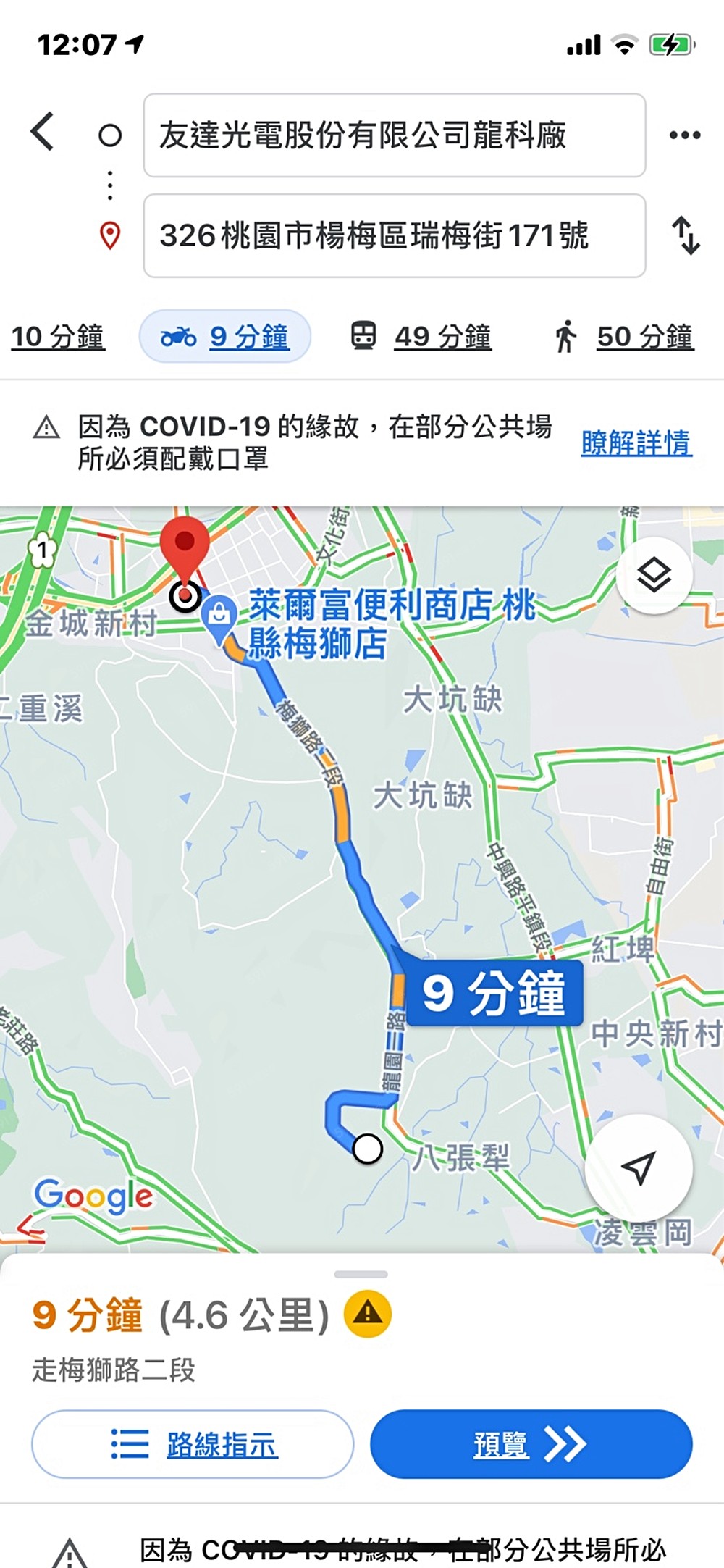Screen dimensions: 724x1568
Task: Tap the back arrow chevron
Action: [x=41, y=132]
